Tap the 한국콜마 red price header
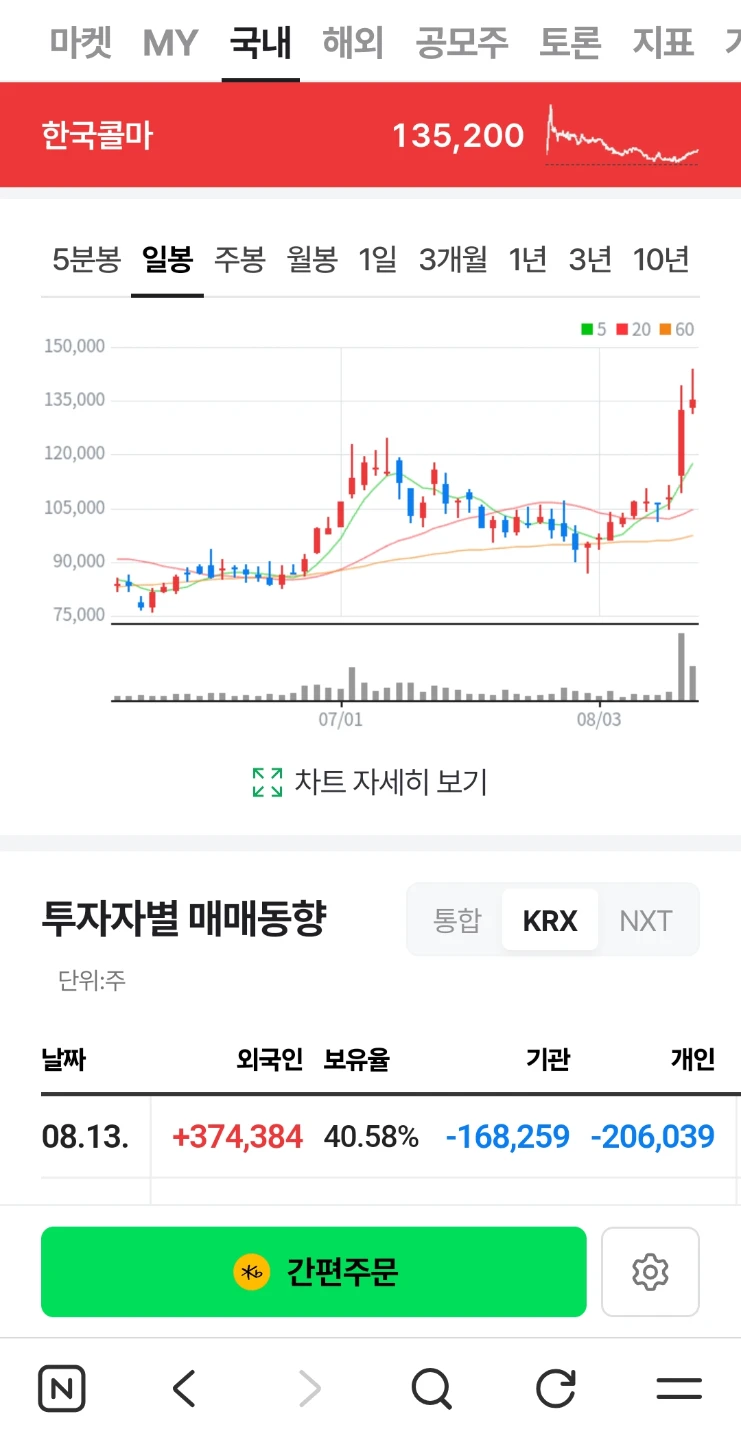 [370, 135]
